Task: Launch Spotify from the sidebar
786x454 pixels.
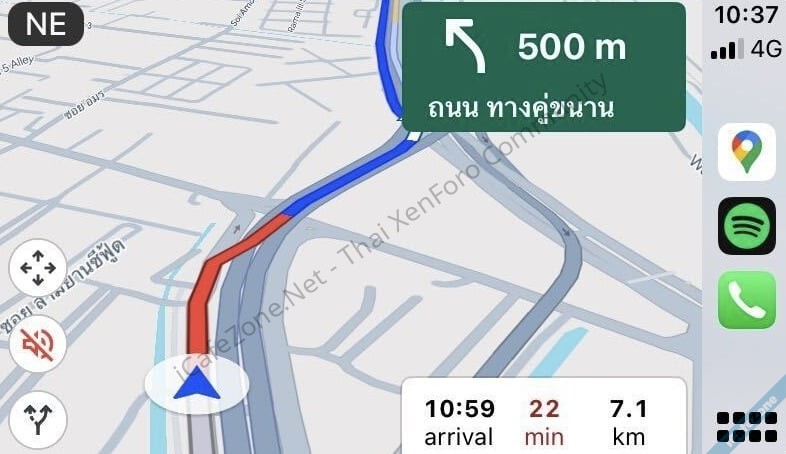Action: pyautogui.click(x=746, y=226)
